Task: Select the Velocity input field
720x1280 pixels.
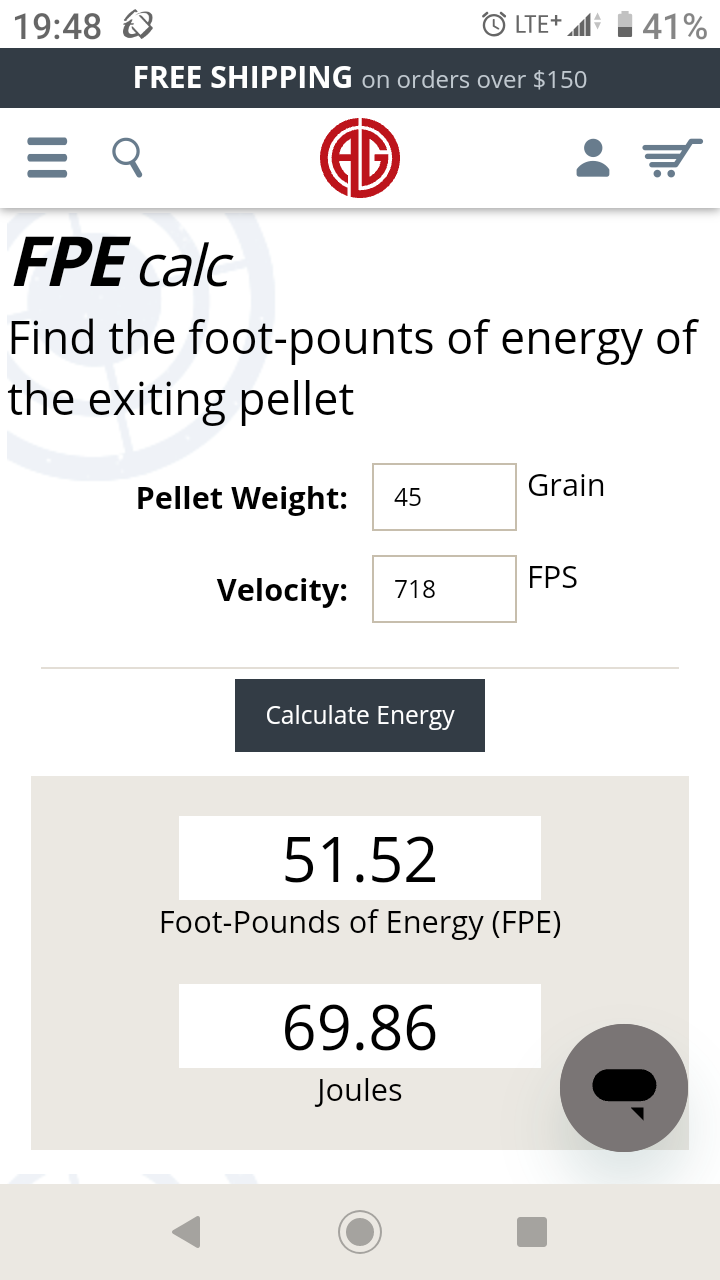Action: (444, 589)
